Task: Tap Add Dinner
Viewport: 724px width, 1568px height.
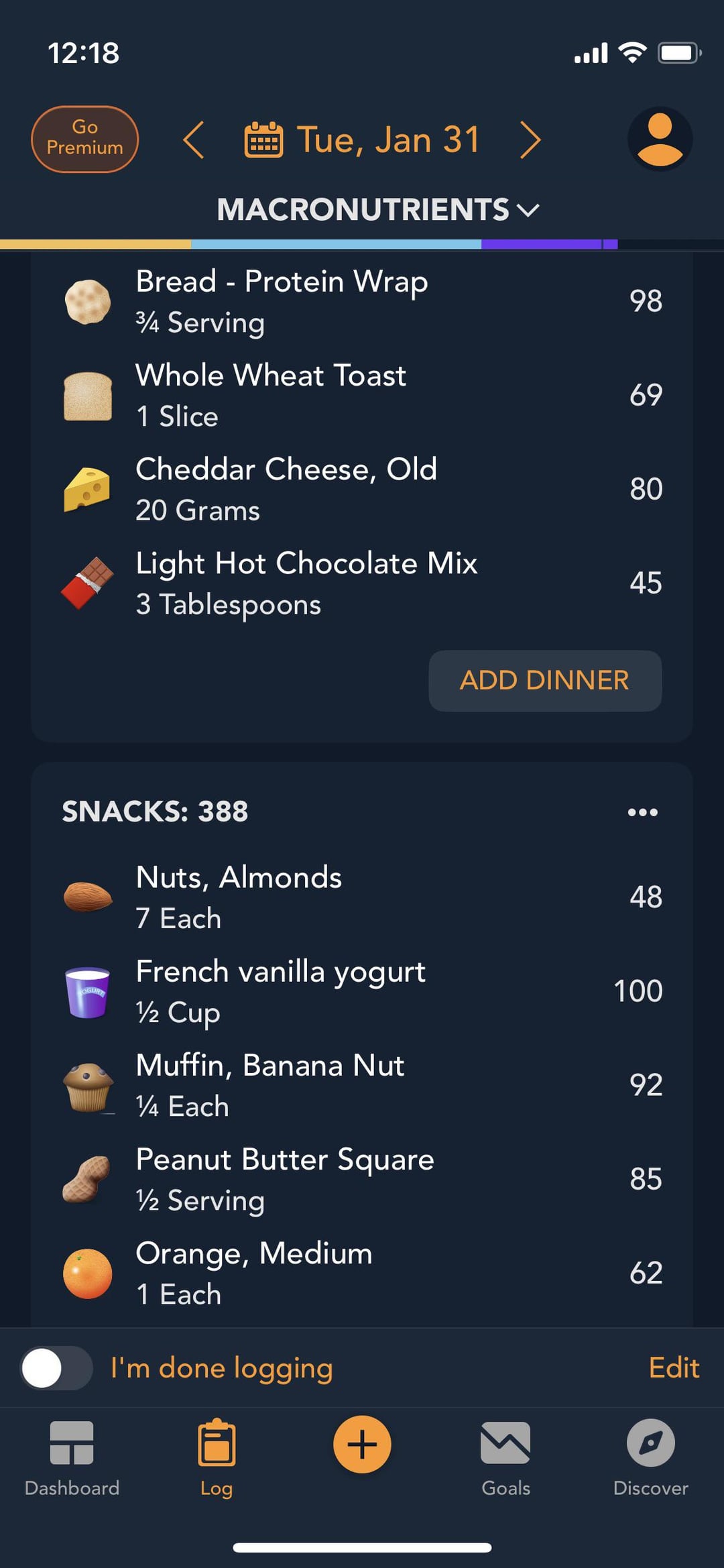Action: (545, 681)
